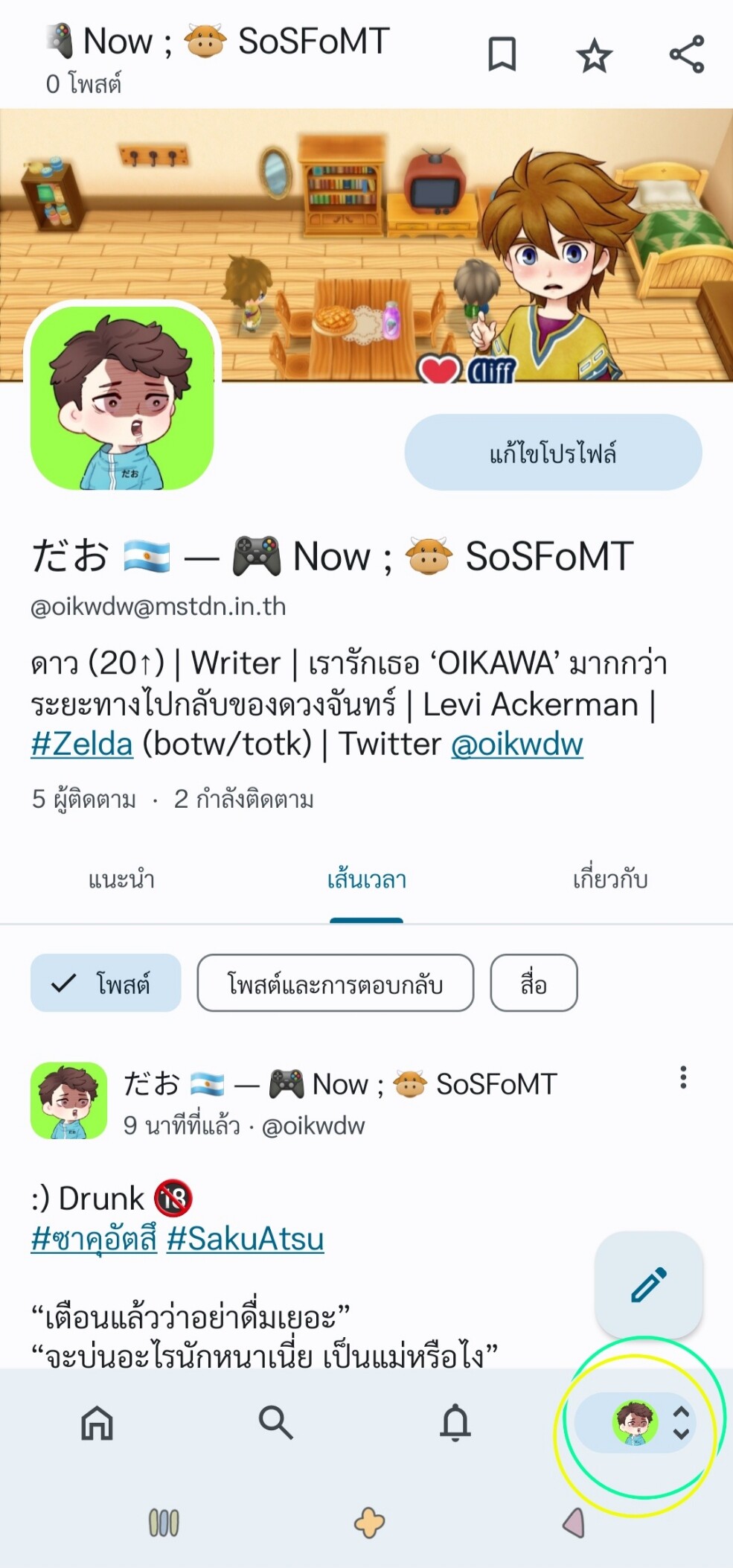Tap the แก้ไขโปรไฟล์ edit profile button
The width and height of the screenshot is (733, 1568).
click(553, 453)
